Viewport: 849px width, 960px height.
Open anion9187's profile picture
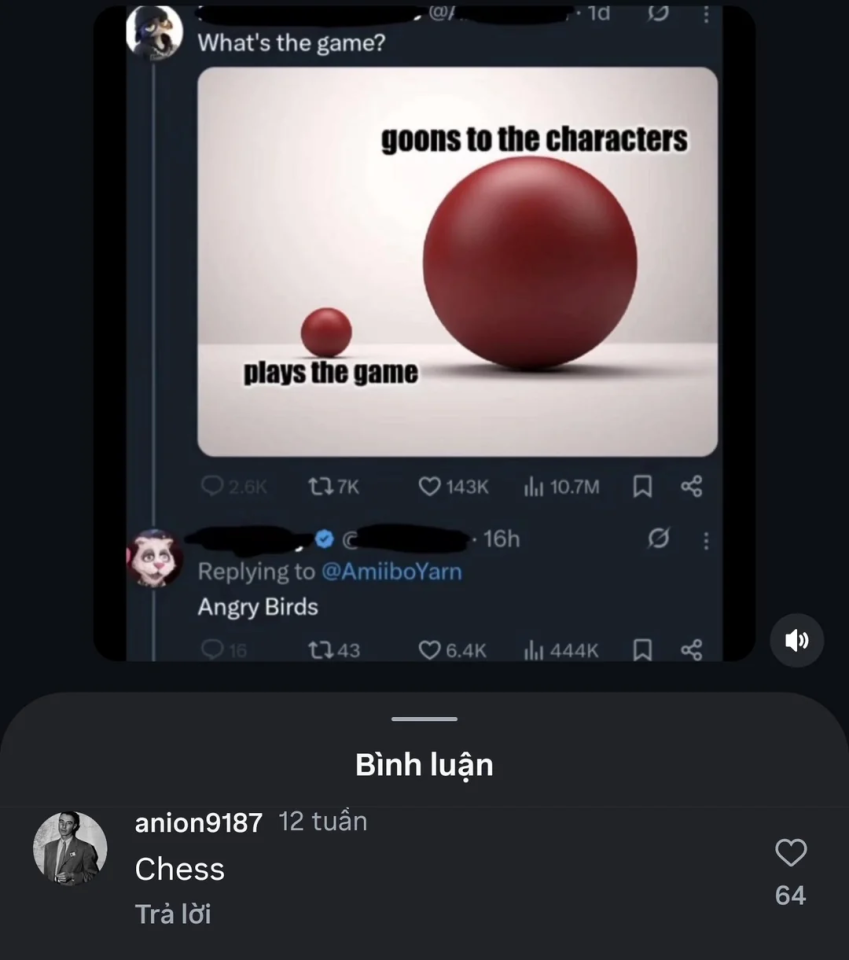click(x=70, y=848)
